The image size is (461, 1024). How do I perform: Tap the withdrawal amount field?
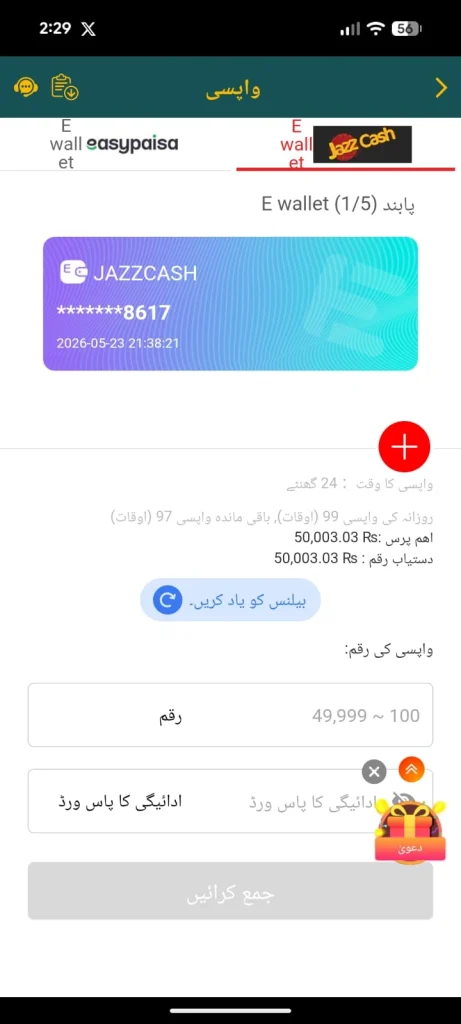pos(230,714)
